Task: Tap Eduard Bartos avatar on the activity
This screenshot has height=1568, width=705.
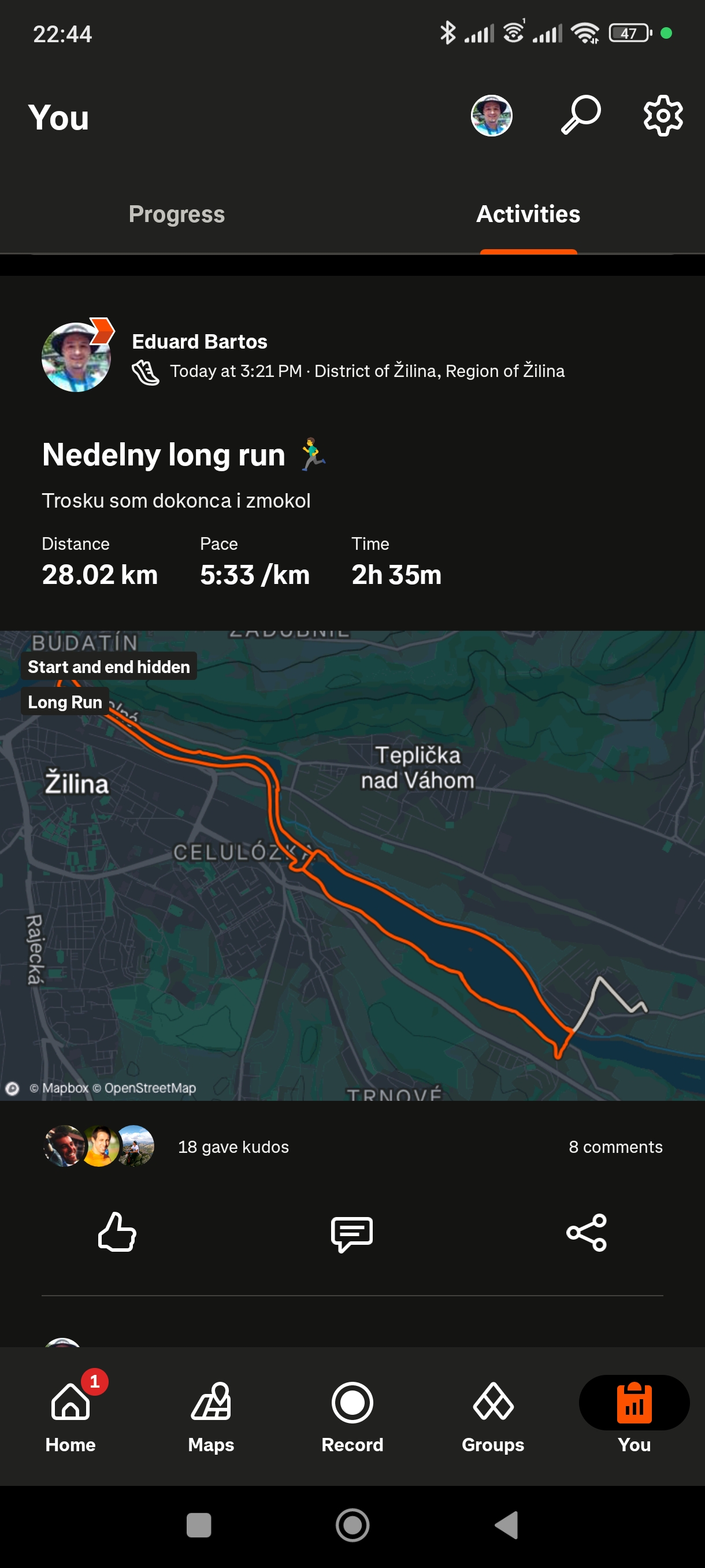Action: [76, 357]
